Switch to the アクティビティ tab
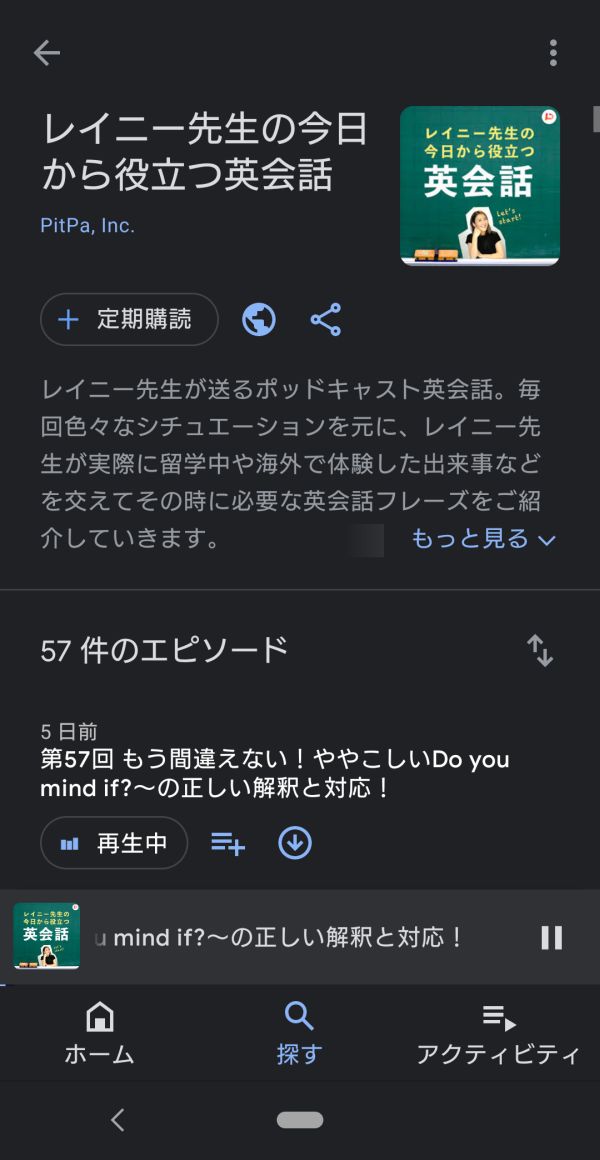The height and width of the screenshot is (1160, 600). pos(498,1033)
